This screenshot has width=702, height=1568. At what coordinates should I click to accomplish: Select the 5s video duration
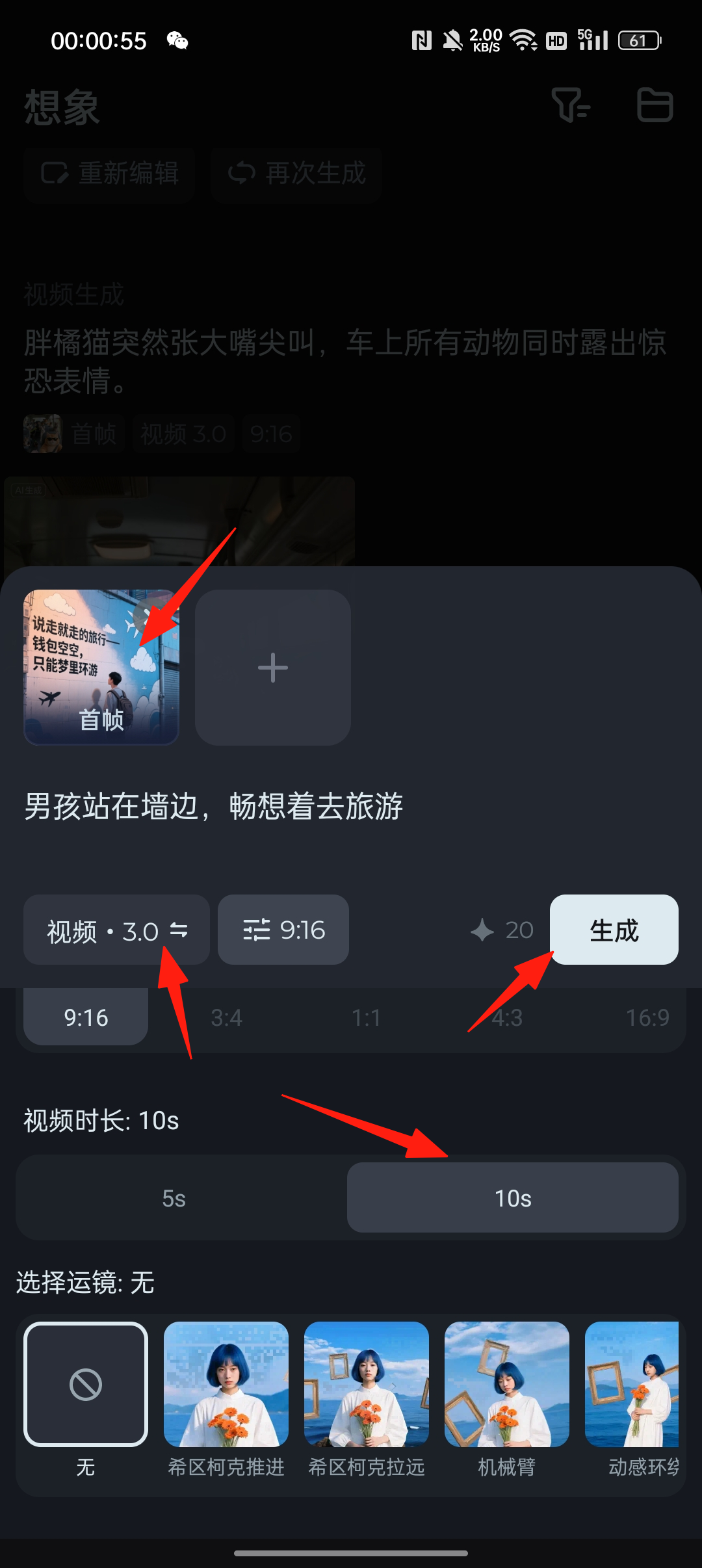pyautogui.click(x=174, y=1198)
